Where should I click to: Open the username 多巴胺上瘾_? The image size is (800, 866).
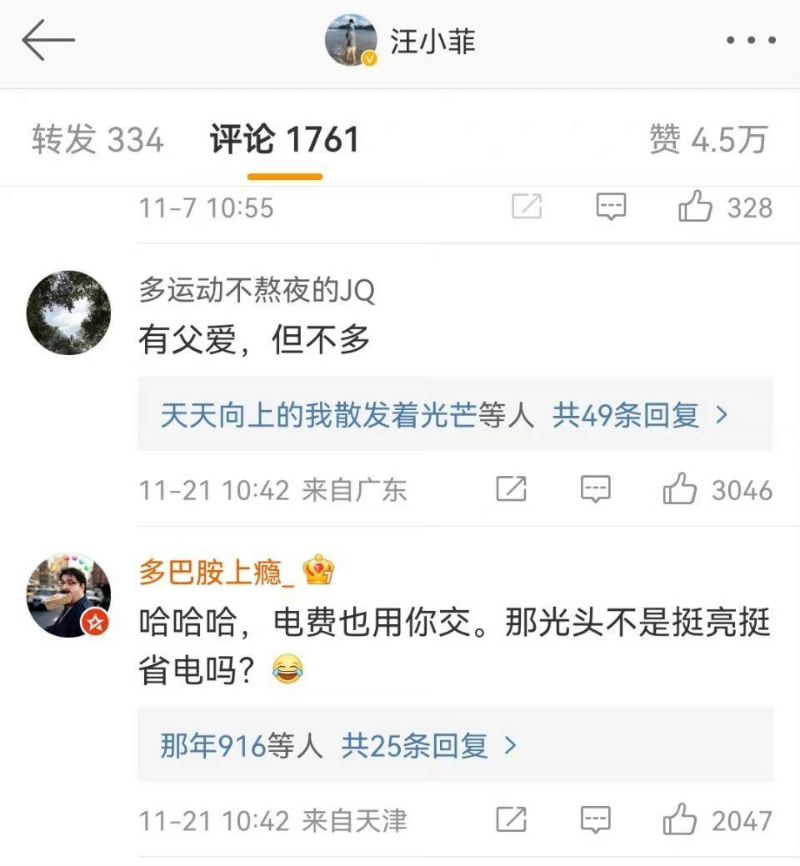[x=217, y=571]
